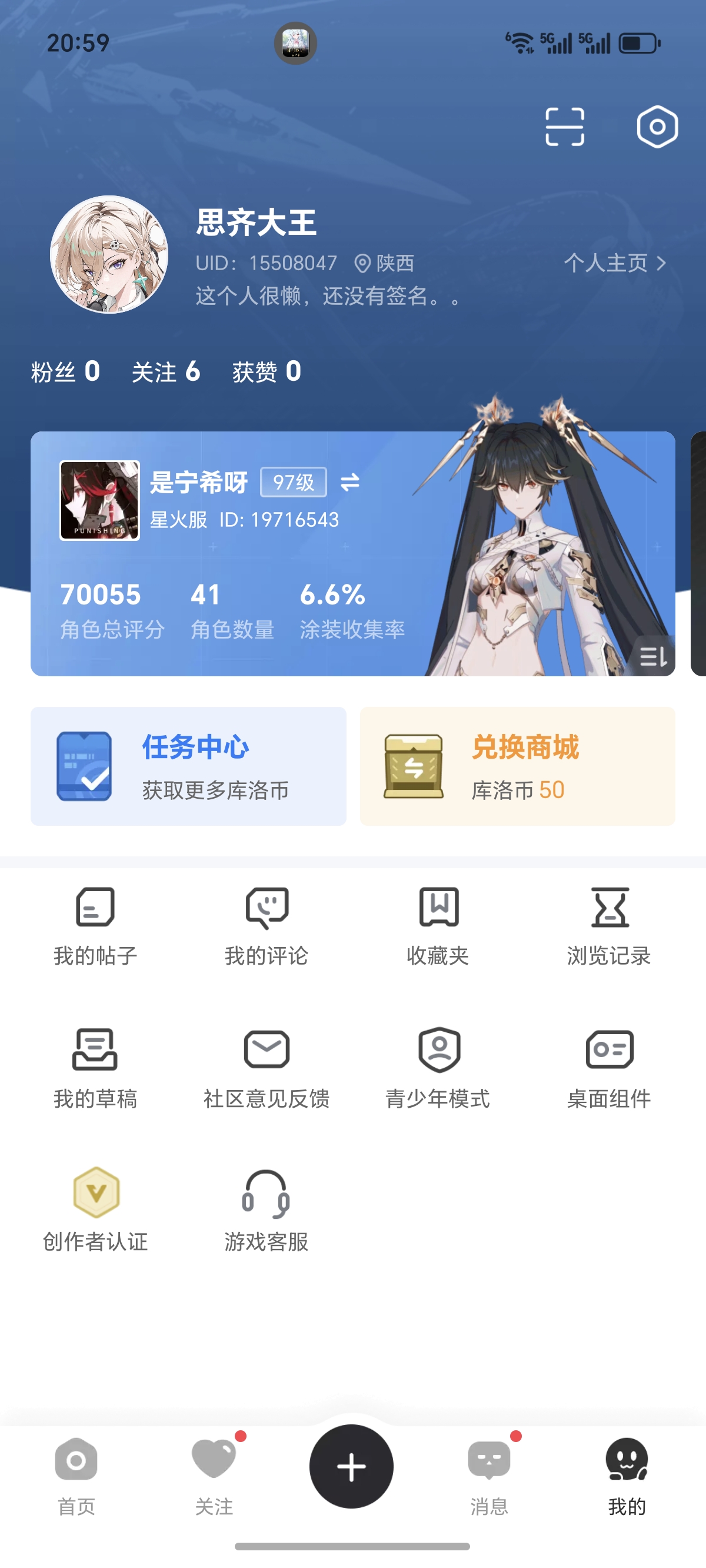Create a new post with plus button
This screenshot has height=1568, width=706.
click(x=351, y=1466)
